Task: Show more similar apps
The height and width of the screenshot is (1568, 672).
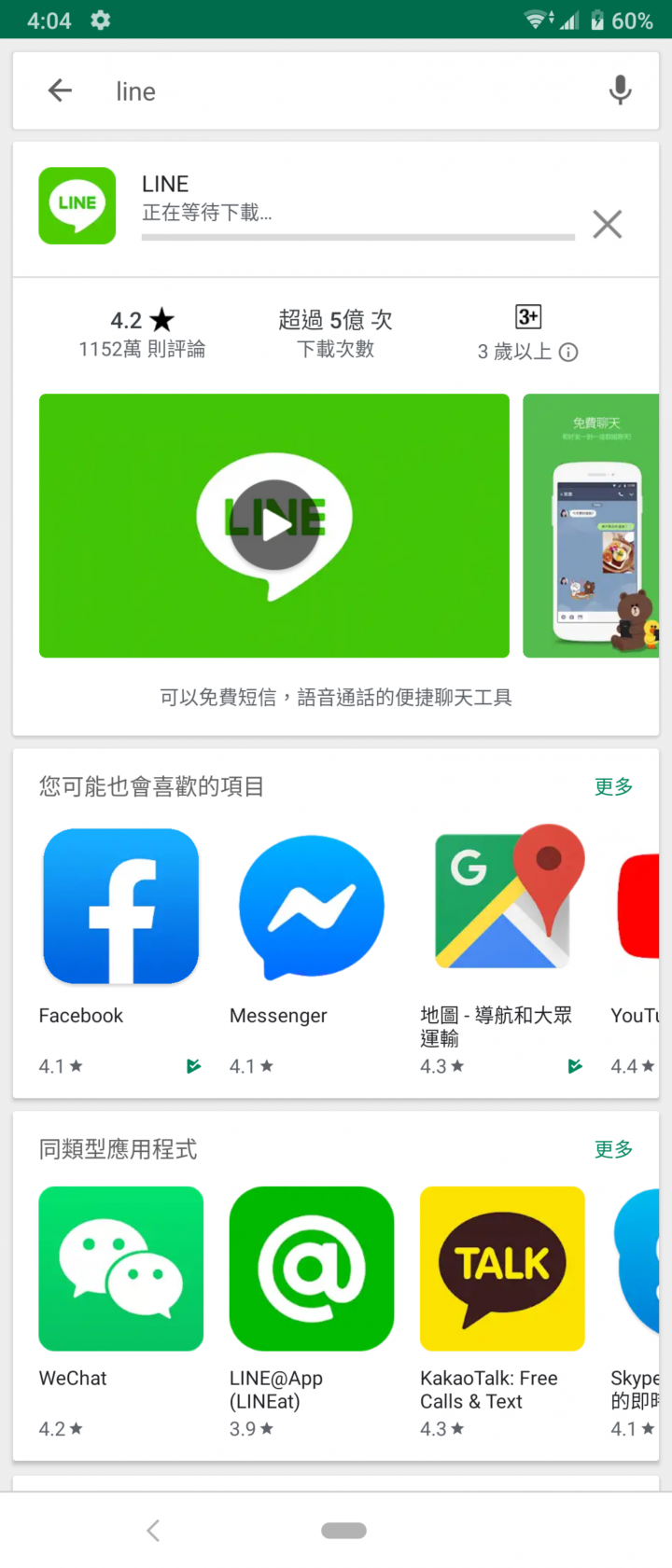Action: tap(613, 1149)
